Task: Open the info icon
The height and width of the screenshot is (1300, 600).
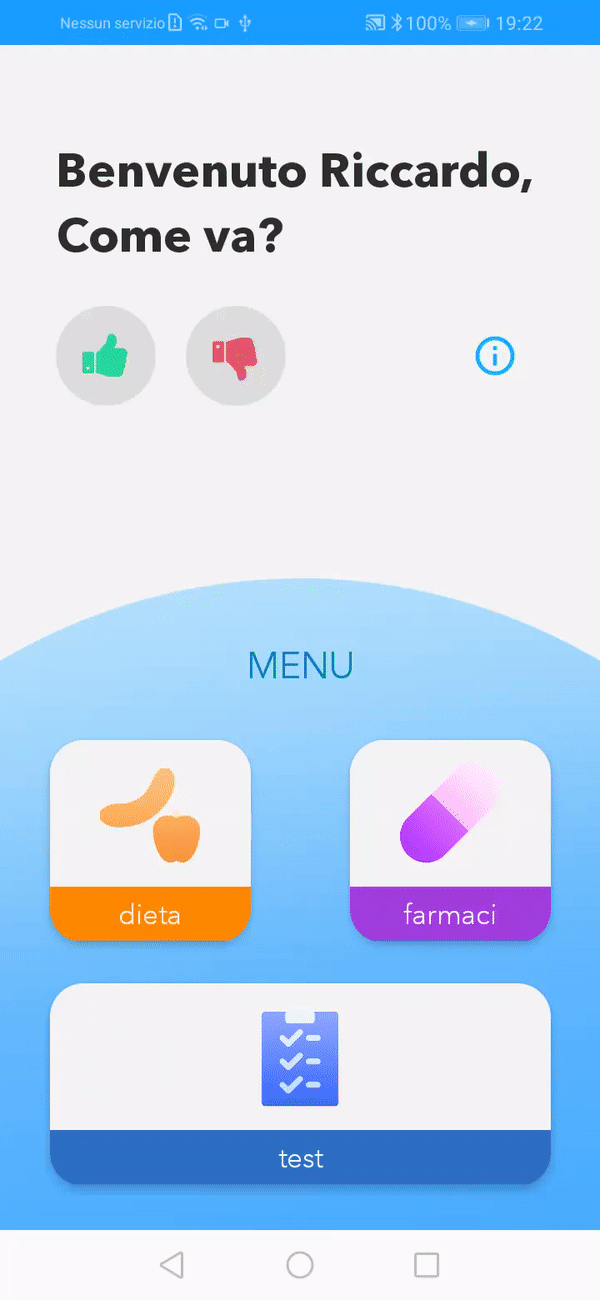Action: coord(495,356)
